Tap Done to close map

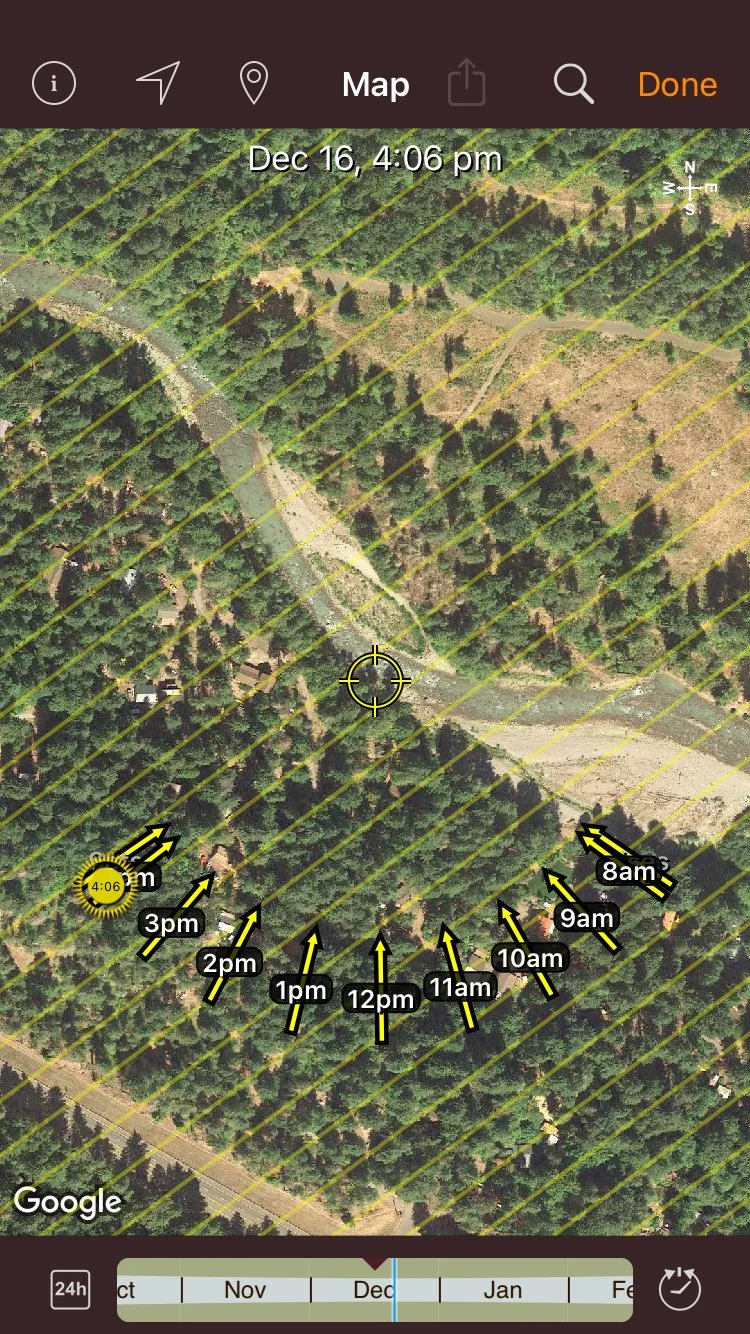point(677,85)
